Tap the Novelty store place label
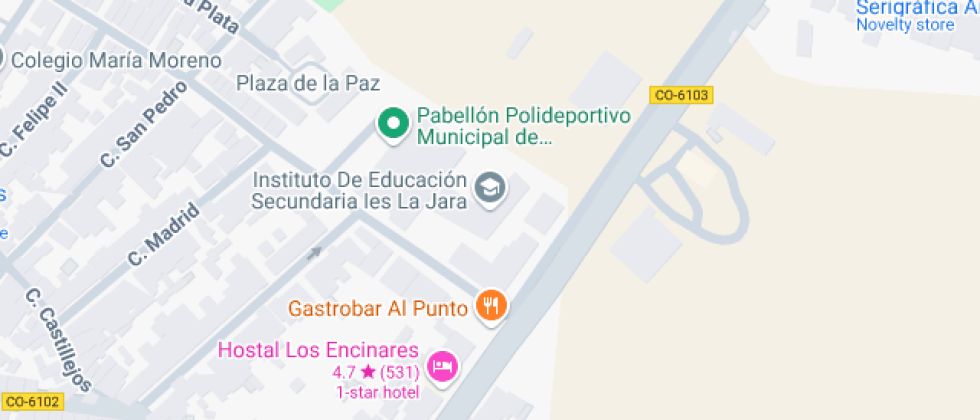The height and width of the screenshot is (420, 980). point(905,25)
